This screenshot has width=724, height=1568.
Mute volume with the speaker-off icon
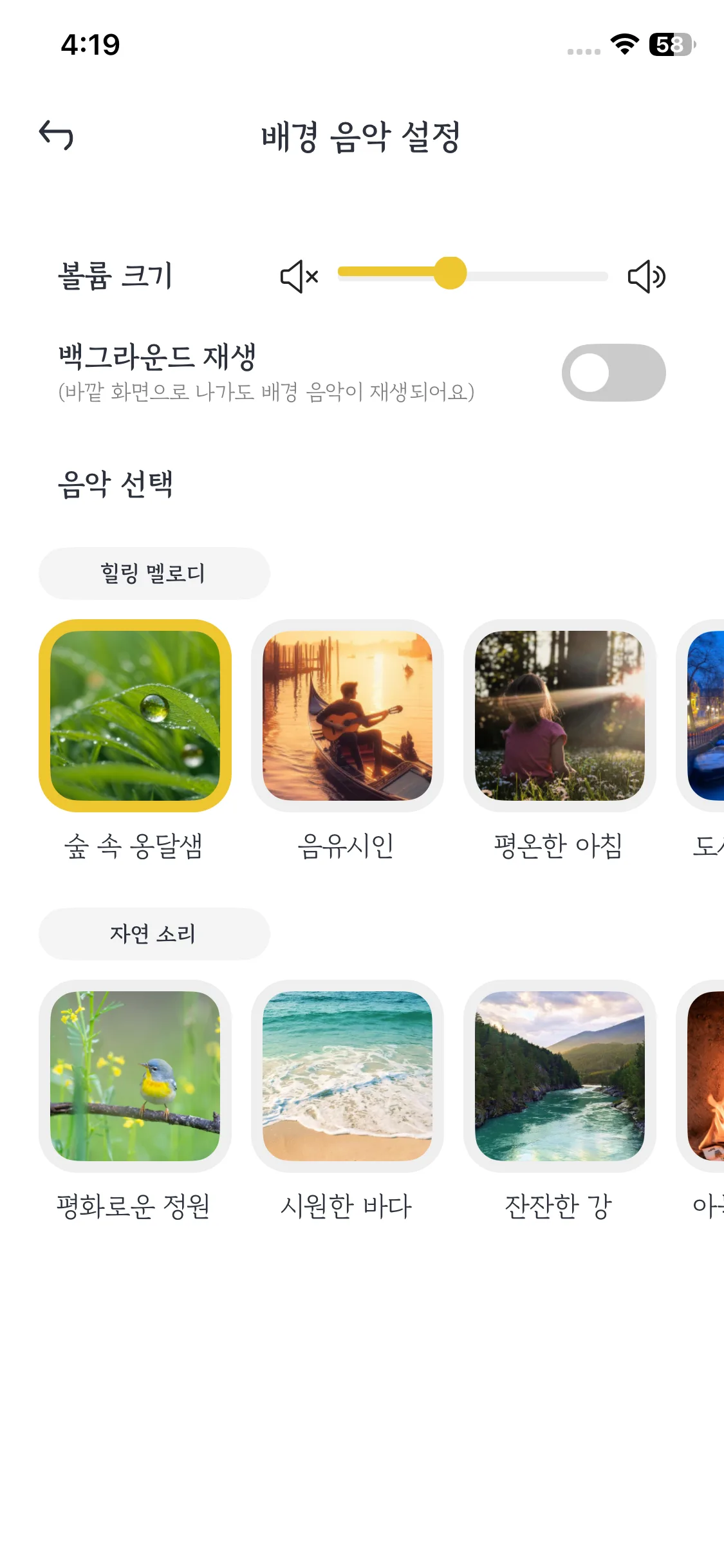pyautogui.click(x=299, y=277)
